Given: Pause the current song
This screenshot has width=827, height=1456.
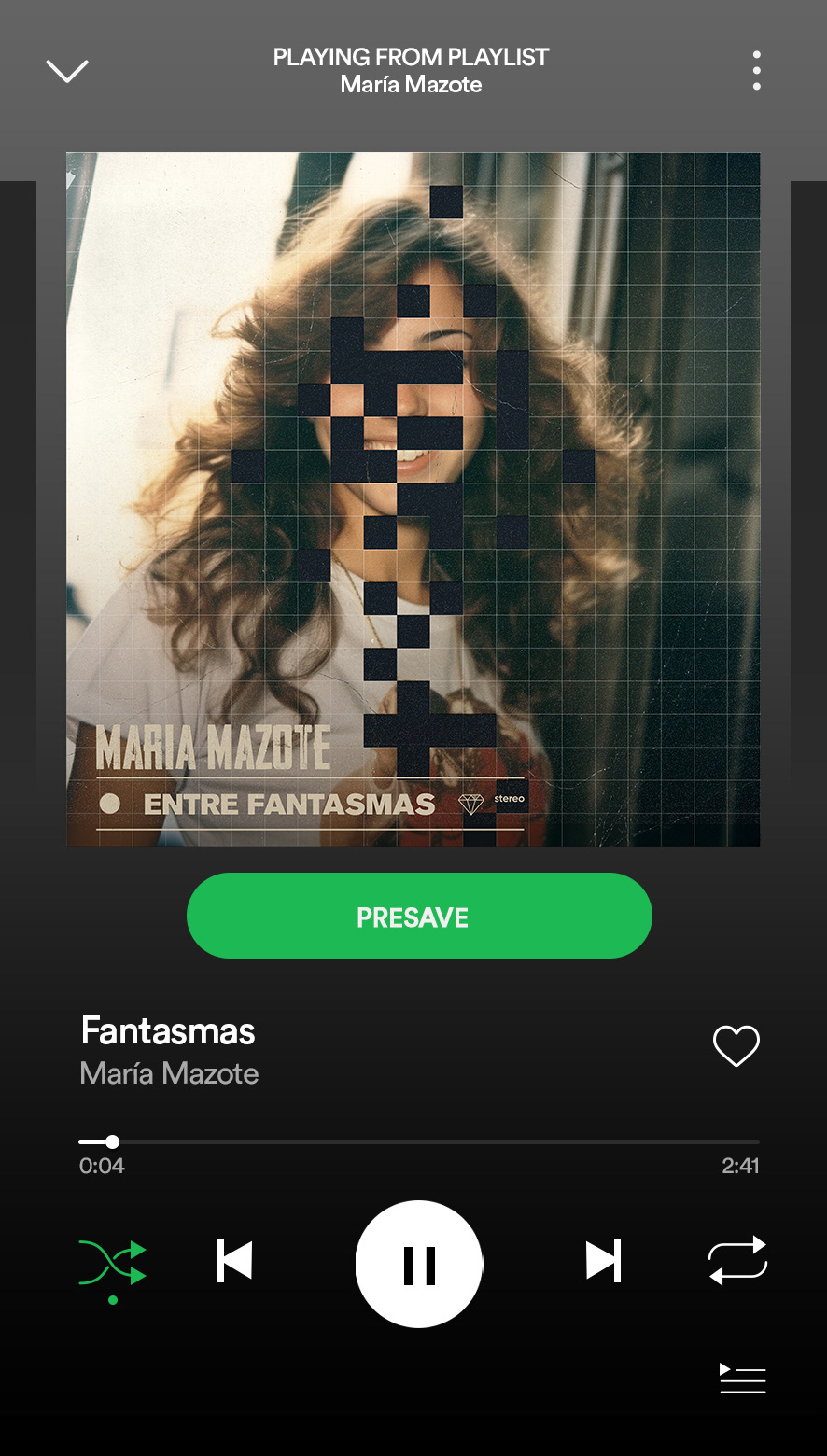Looking at the screenshot, I should (x=419, y=1264).
